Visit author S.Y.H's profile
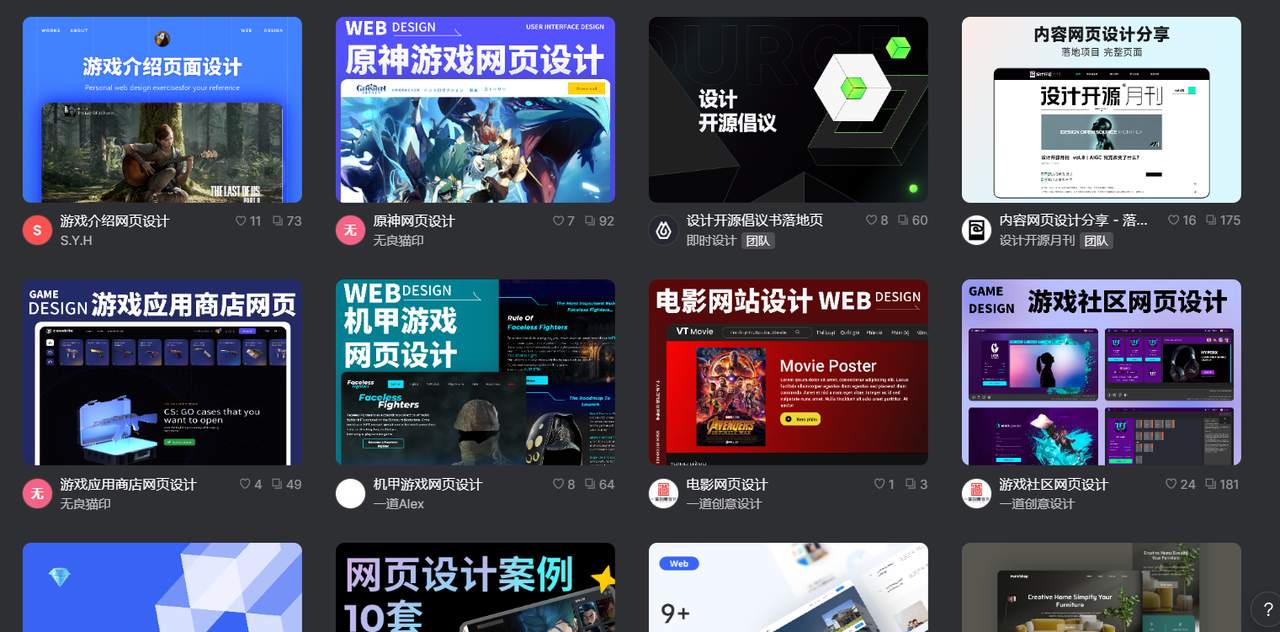1280x632 pixels. pos(75,241)
